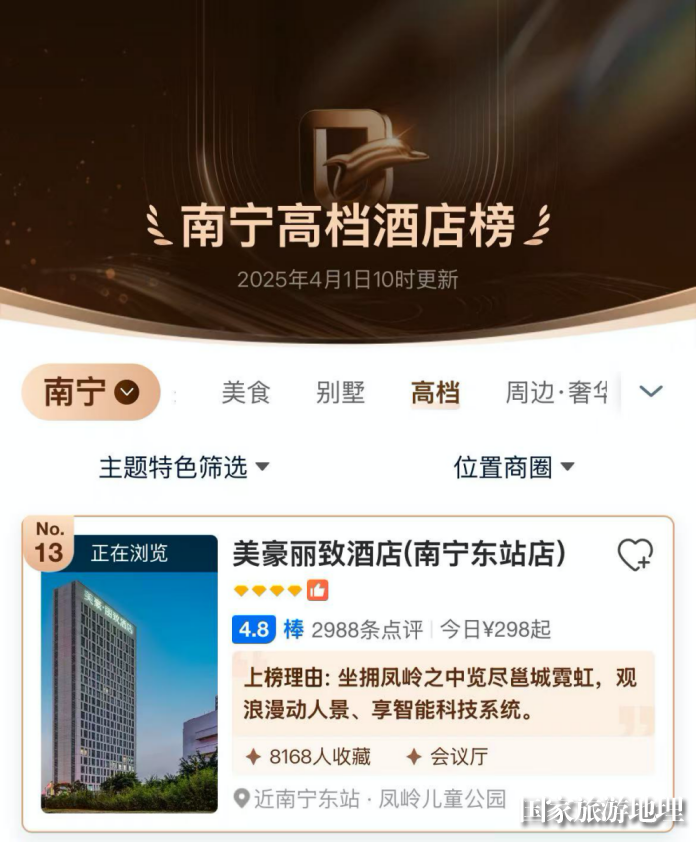Open the 美豪丽致酒店(南宁东站店) hotel card
Viewport: 696px width, 842px height.
point(398,553)
